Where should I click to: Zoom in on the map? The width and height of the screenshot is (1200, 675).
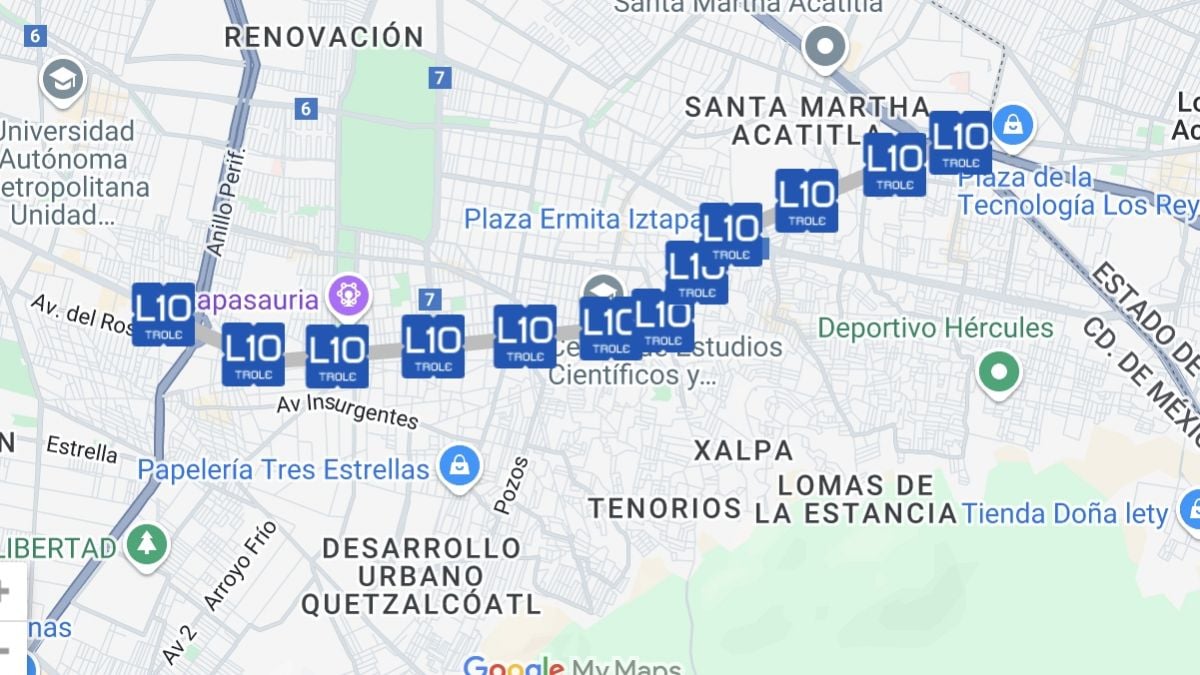pos(8,591)
